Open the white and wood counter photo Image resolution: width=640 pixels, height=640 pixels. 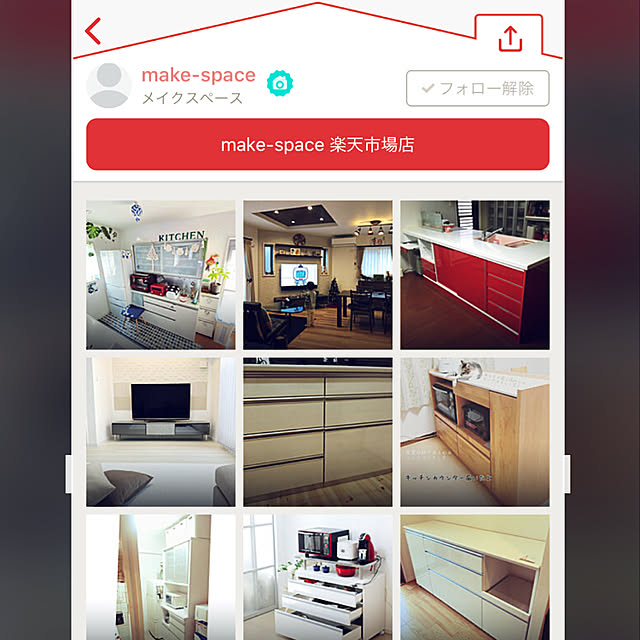coord(475,577)
